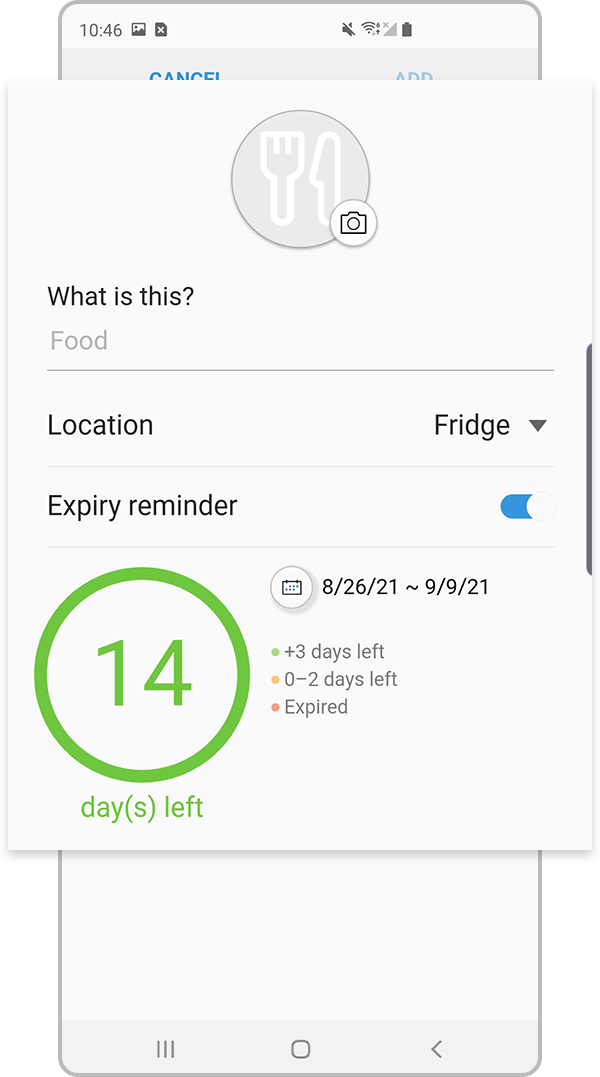Go to the home screen
This screenshot has width=600, height=1077.
point(300,1049)
